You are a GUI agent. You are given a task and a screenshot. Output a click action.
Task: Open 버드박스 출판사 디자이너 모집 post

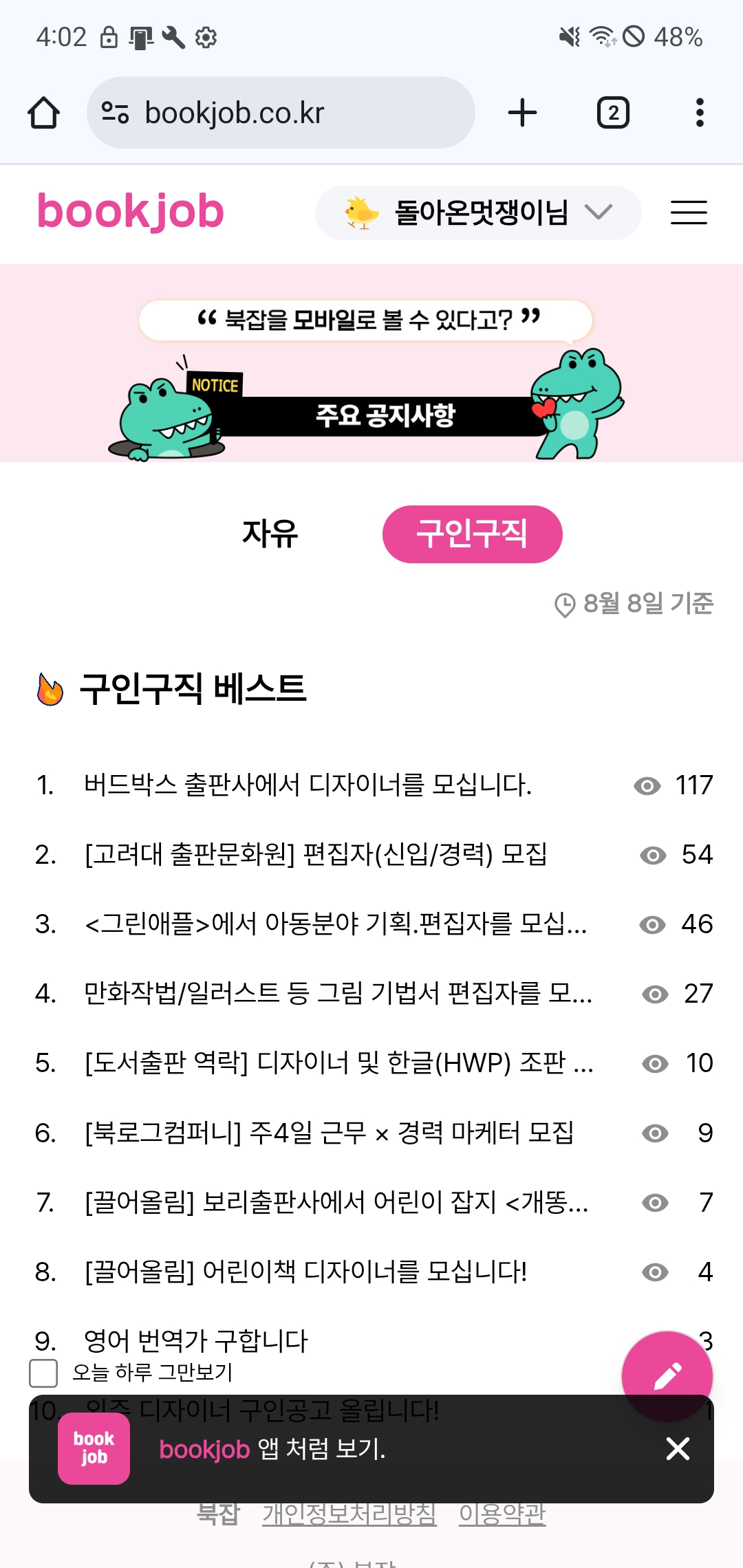pyautogui.click(x=308, y=785)
